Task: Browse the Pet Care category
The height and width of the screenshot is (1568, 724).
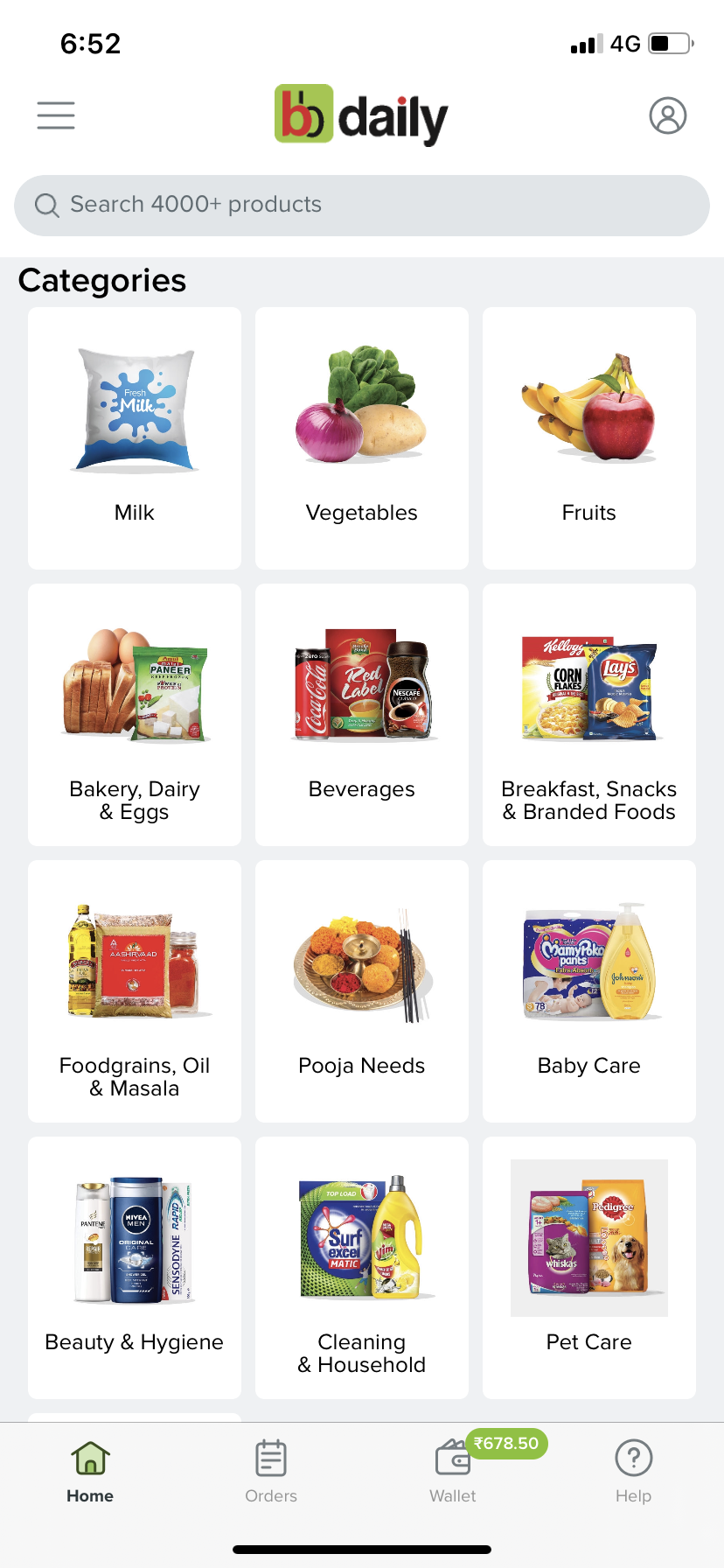Action: [588, 1267]
